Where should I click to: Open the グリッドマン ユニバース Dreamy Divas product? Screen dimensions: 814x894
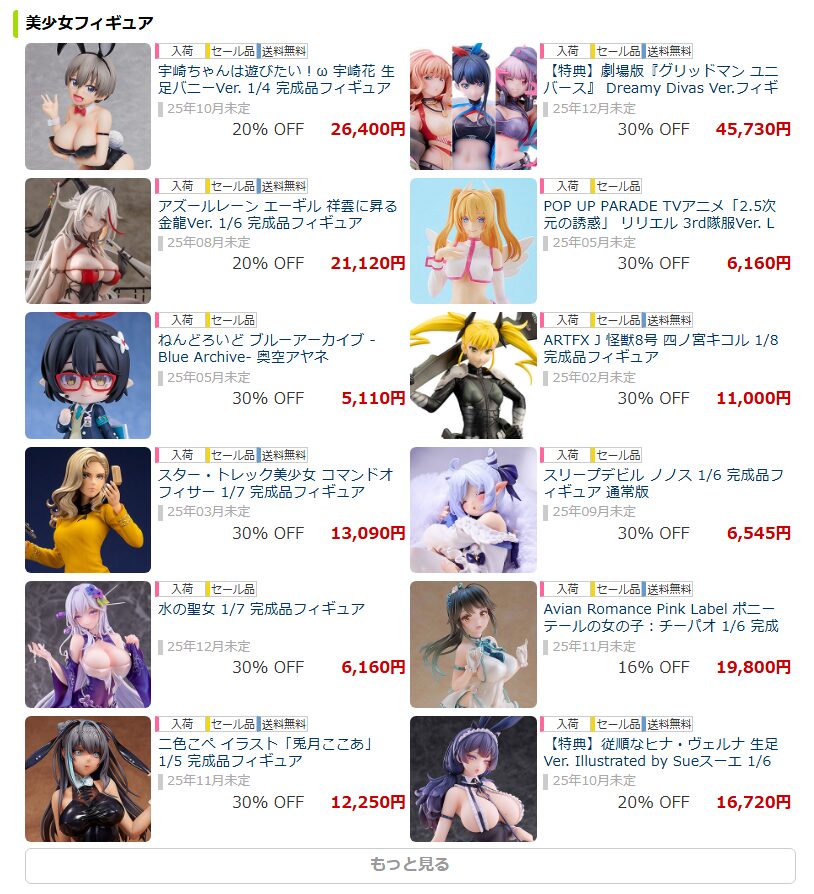pyautogui.click(x=660, y=80)
